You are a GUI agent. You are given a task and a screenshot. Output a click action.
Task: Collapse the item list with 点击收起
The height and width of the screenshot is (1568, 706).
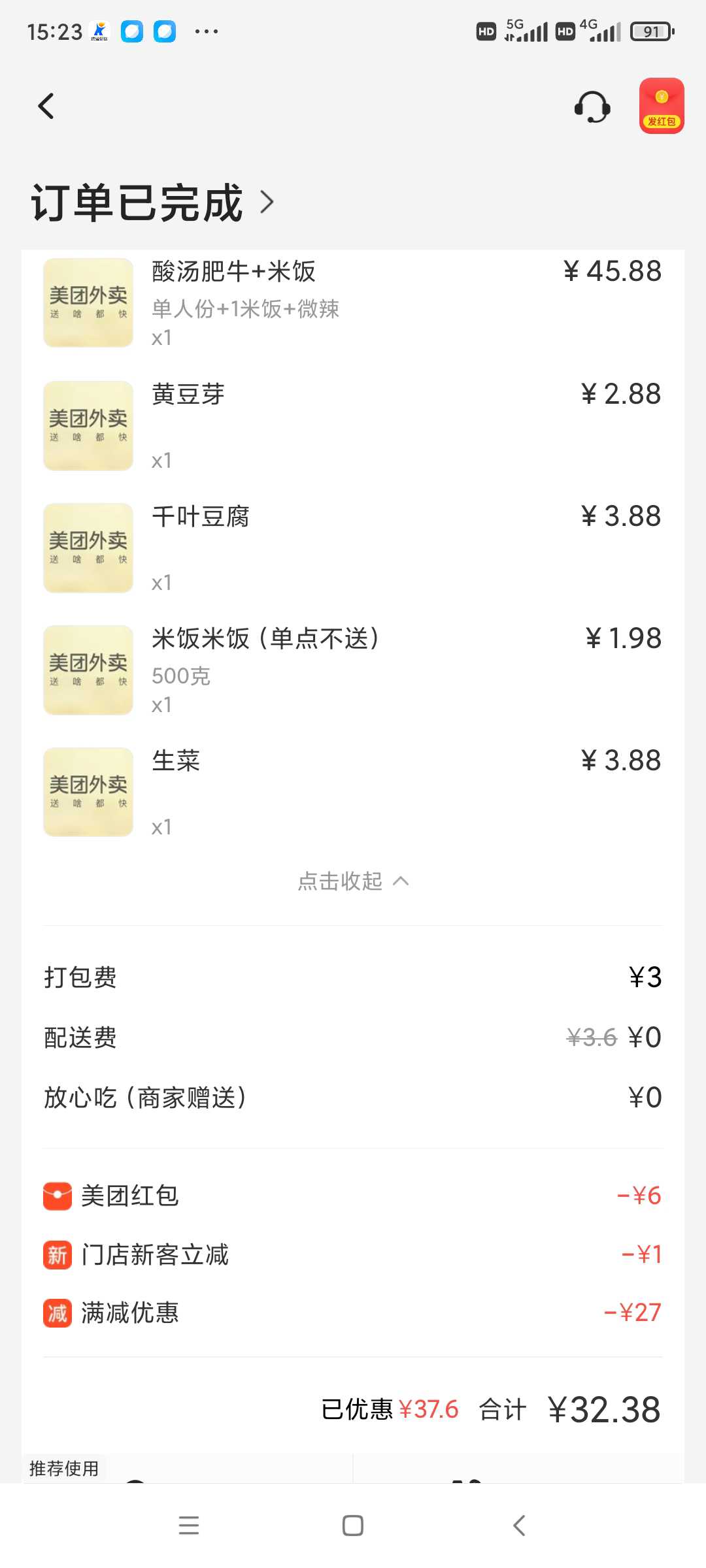353,881
